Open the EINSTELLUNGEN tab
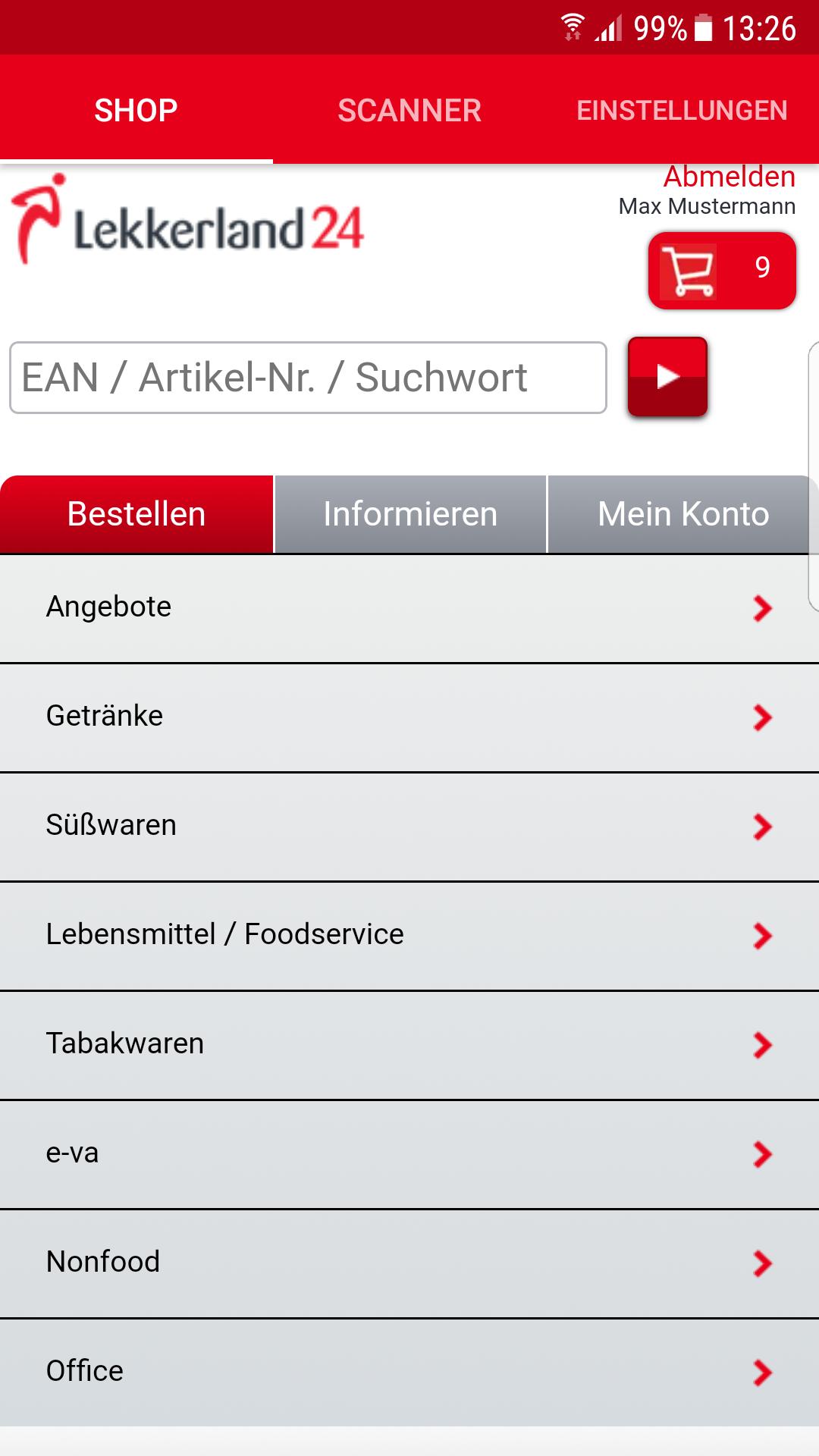This screenshot has height=1456, width=819. [x=680, y=108]
